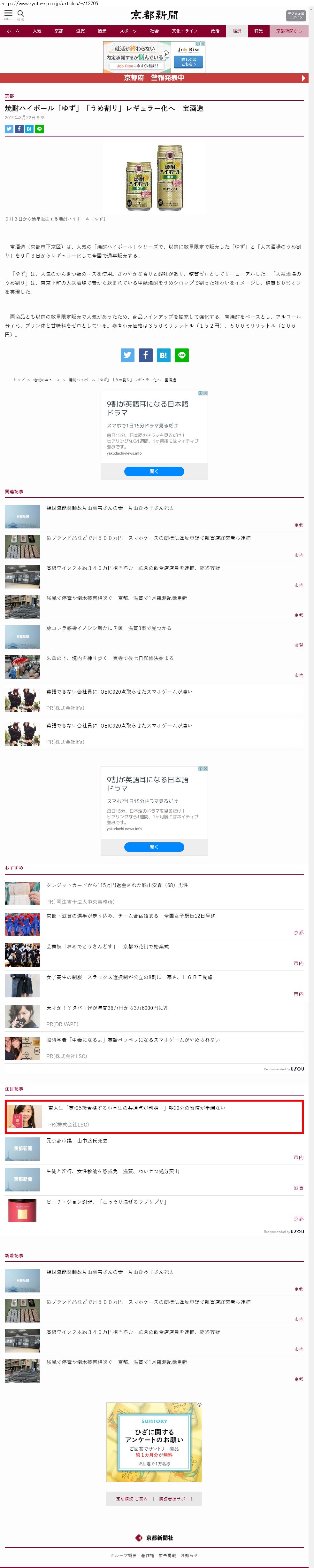The height and width of the screenshot is (1568, 314).
Task: Open the 定期購読 ご案内 link
Action: pos(131,1499)
